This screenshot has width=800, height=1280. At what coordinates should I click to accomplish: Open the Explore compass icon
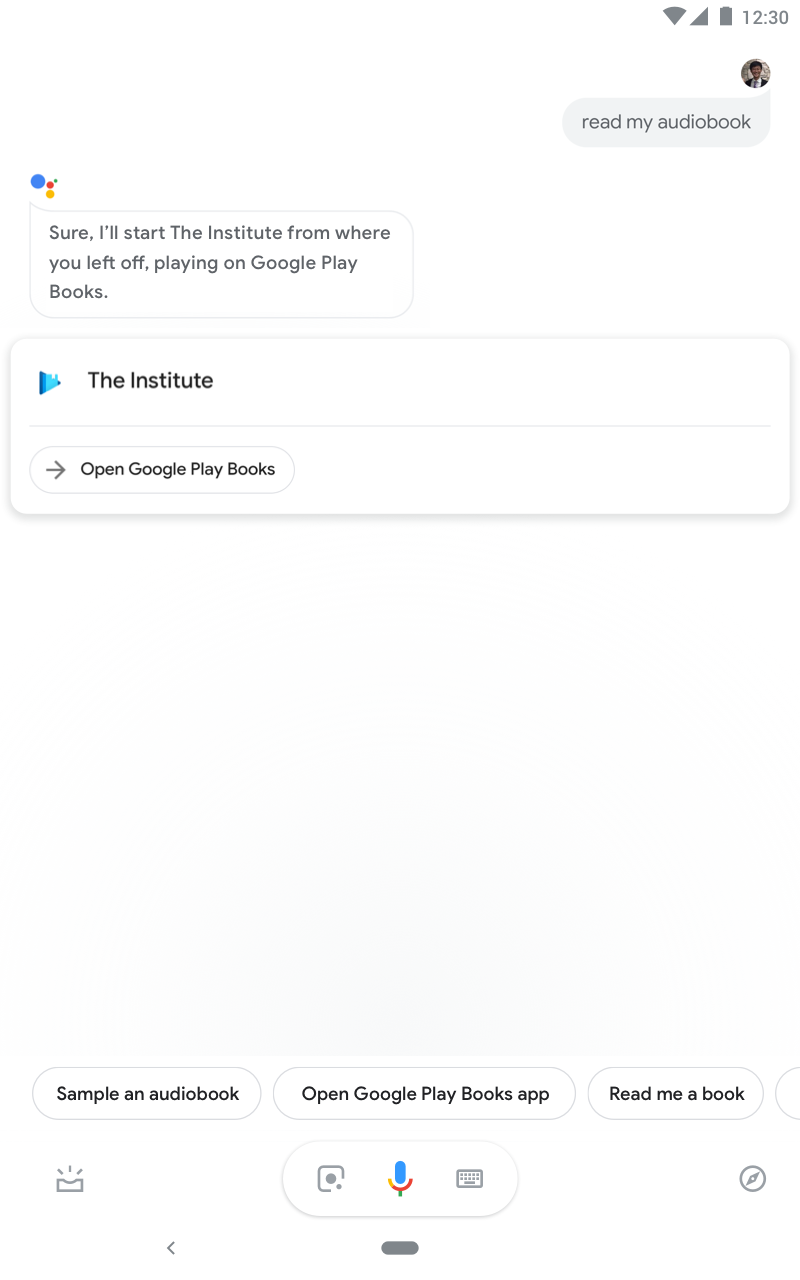click(753, 1178)
